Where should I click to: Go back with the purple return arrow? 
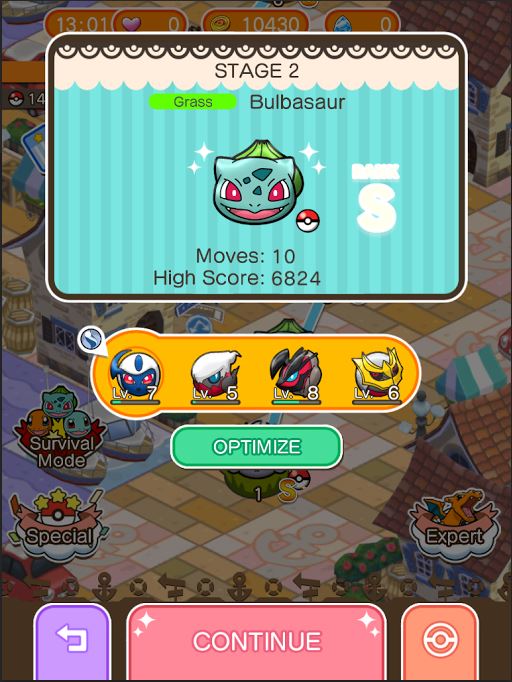72,642
